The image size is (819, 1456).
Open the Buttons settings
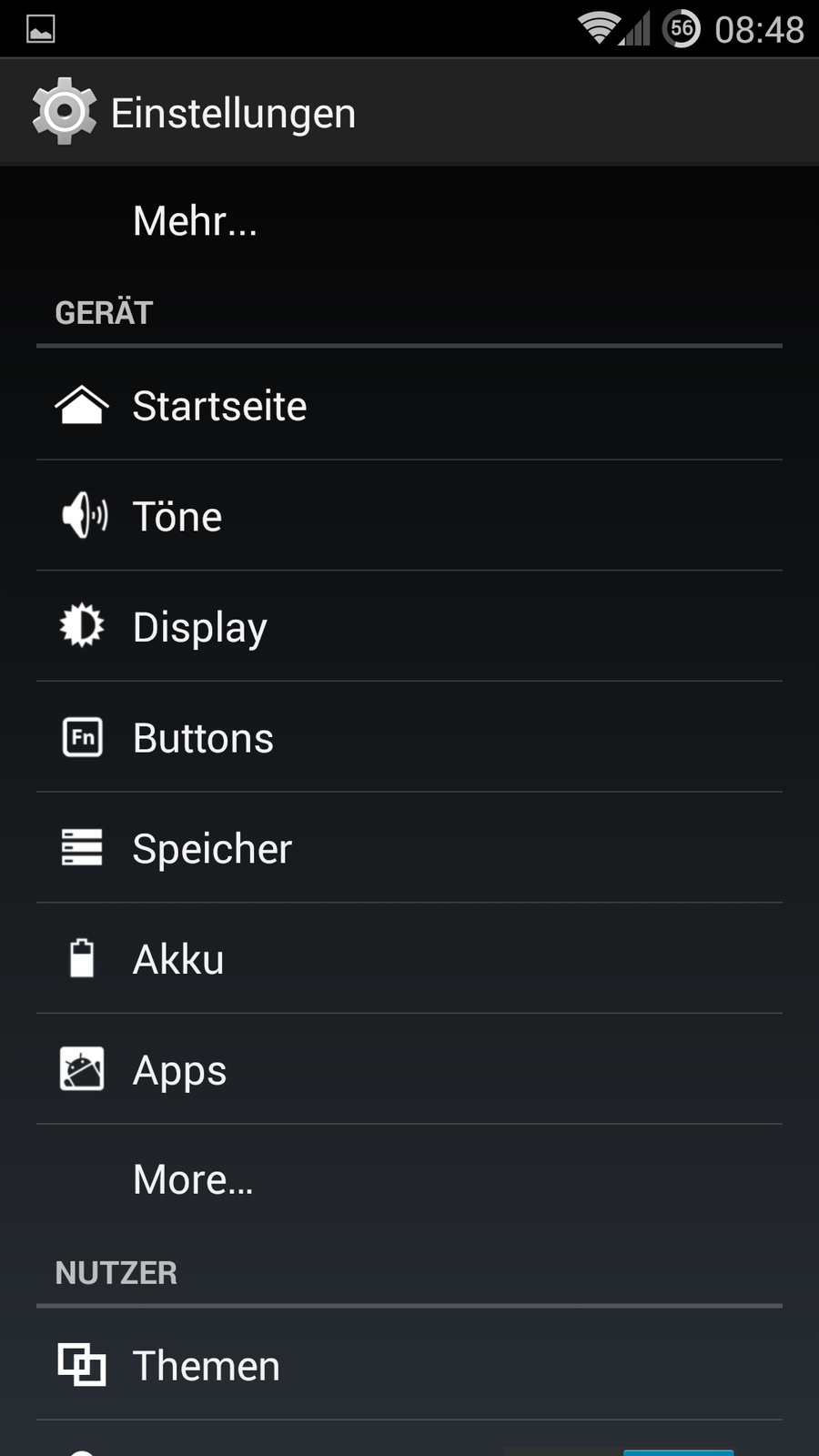coord(203,738)
